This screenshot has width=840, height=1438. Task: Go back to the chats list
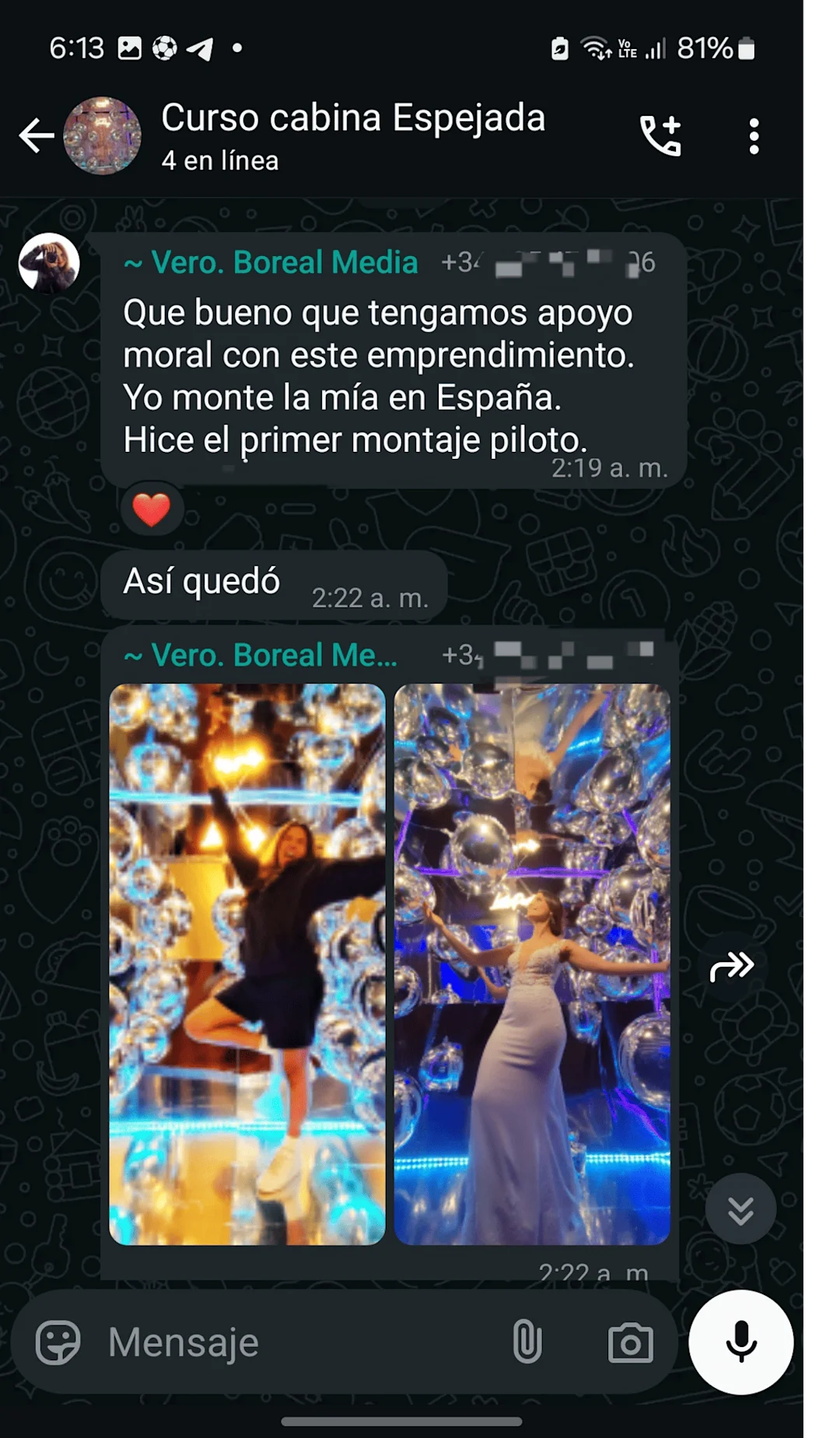coord(36,136)
